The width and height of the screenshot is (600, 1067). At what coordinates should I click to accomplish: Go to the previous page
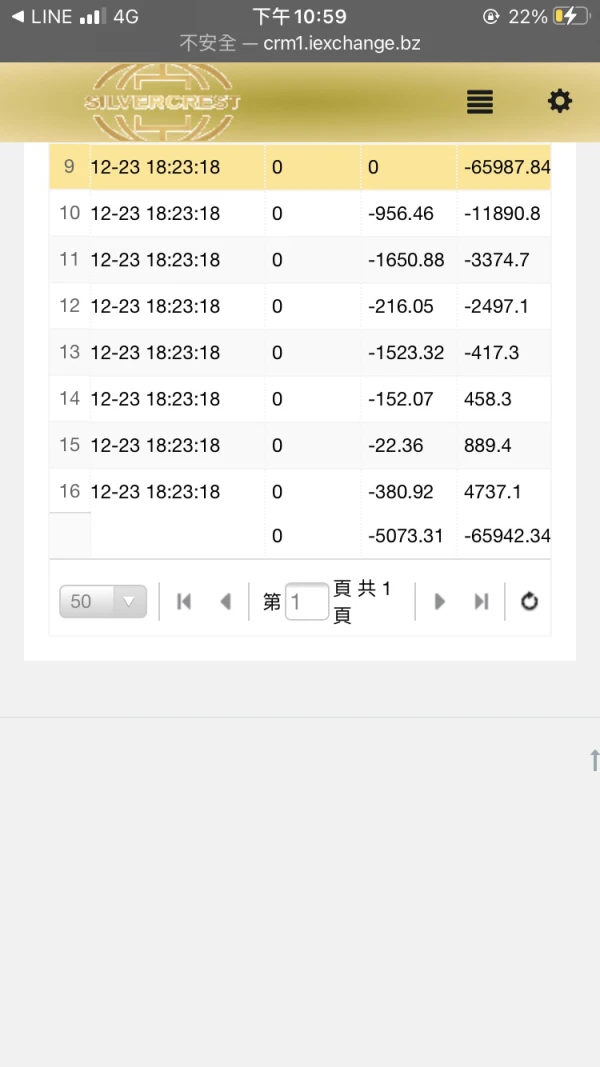coord(225,601)
